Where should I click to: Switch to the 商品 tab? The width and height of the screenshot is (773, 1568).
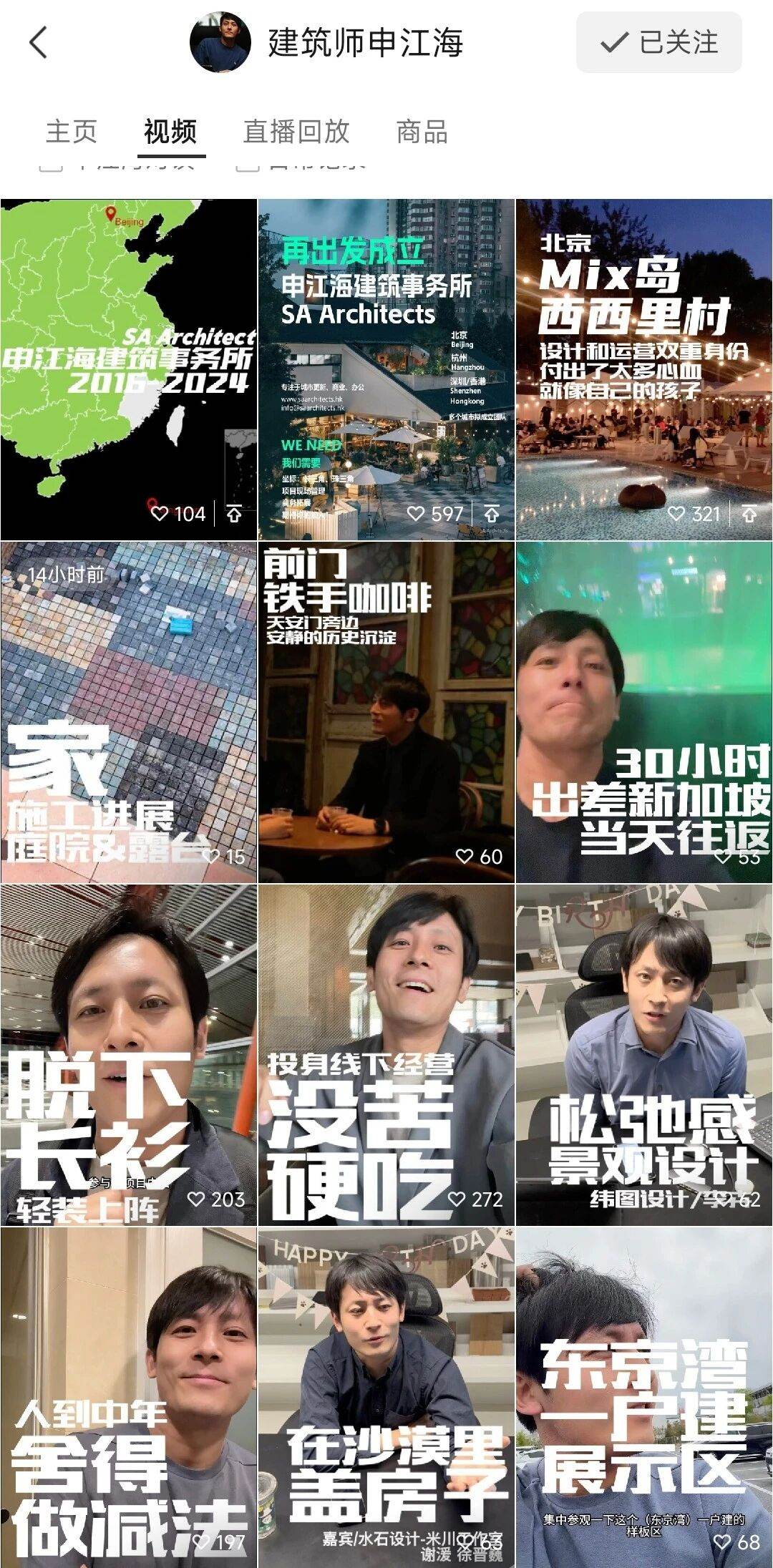click(x=422, y=132)
